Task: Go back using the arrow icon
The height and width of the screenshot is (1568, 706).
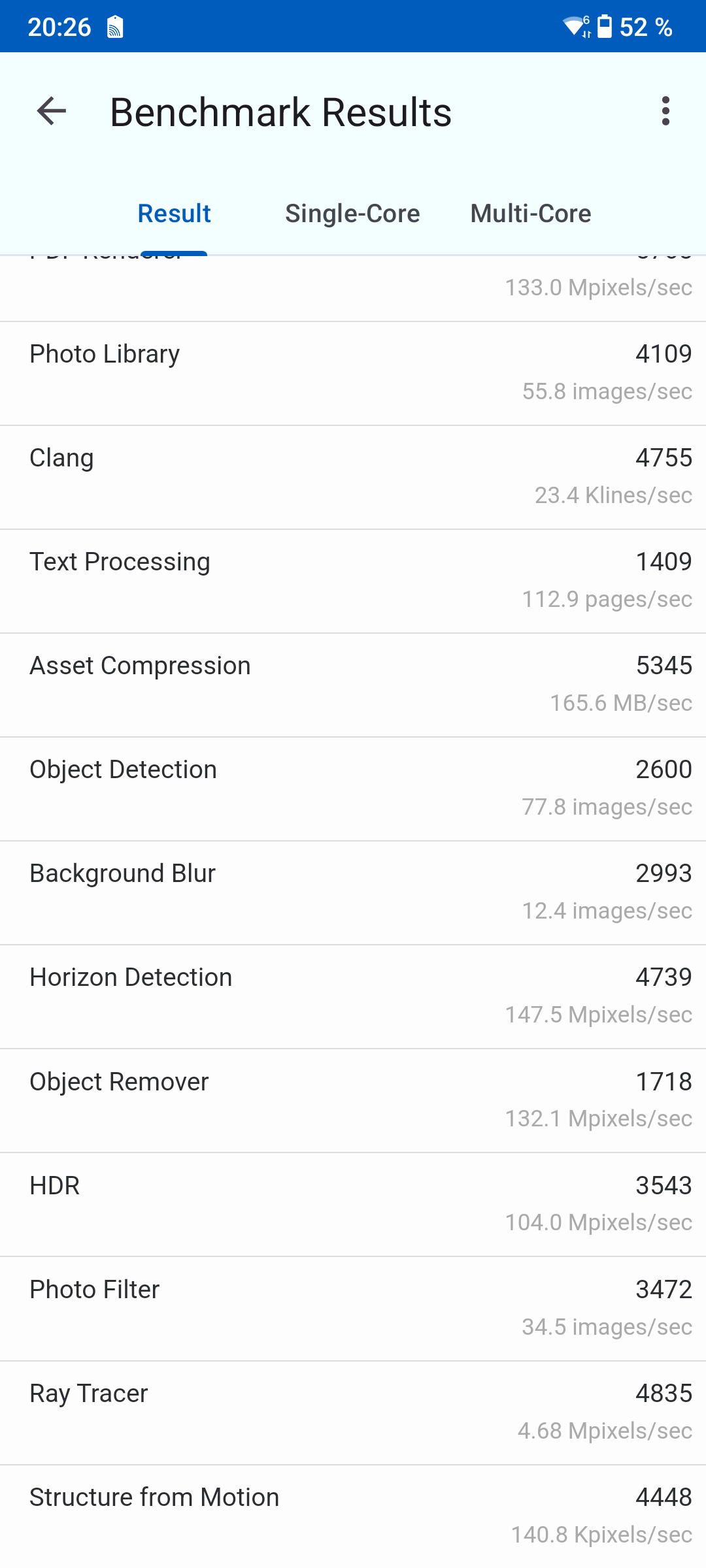Action: pos(52,111)
